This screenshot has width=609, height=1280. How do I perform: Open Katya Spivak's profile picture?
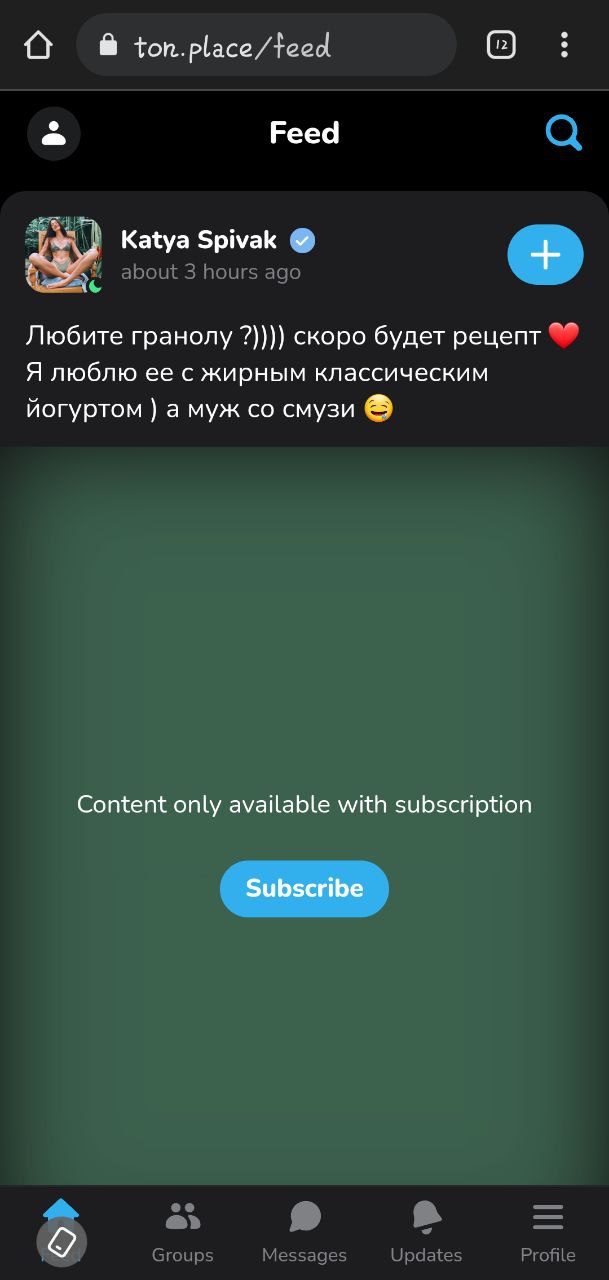(63, 255)
